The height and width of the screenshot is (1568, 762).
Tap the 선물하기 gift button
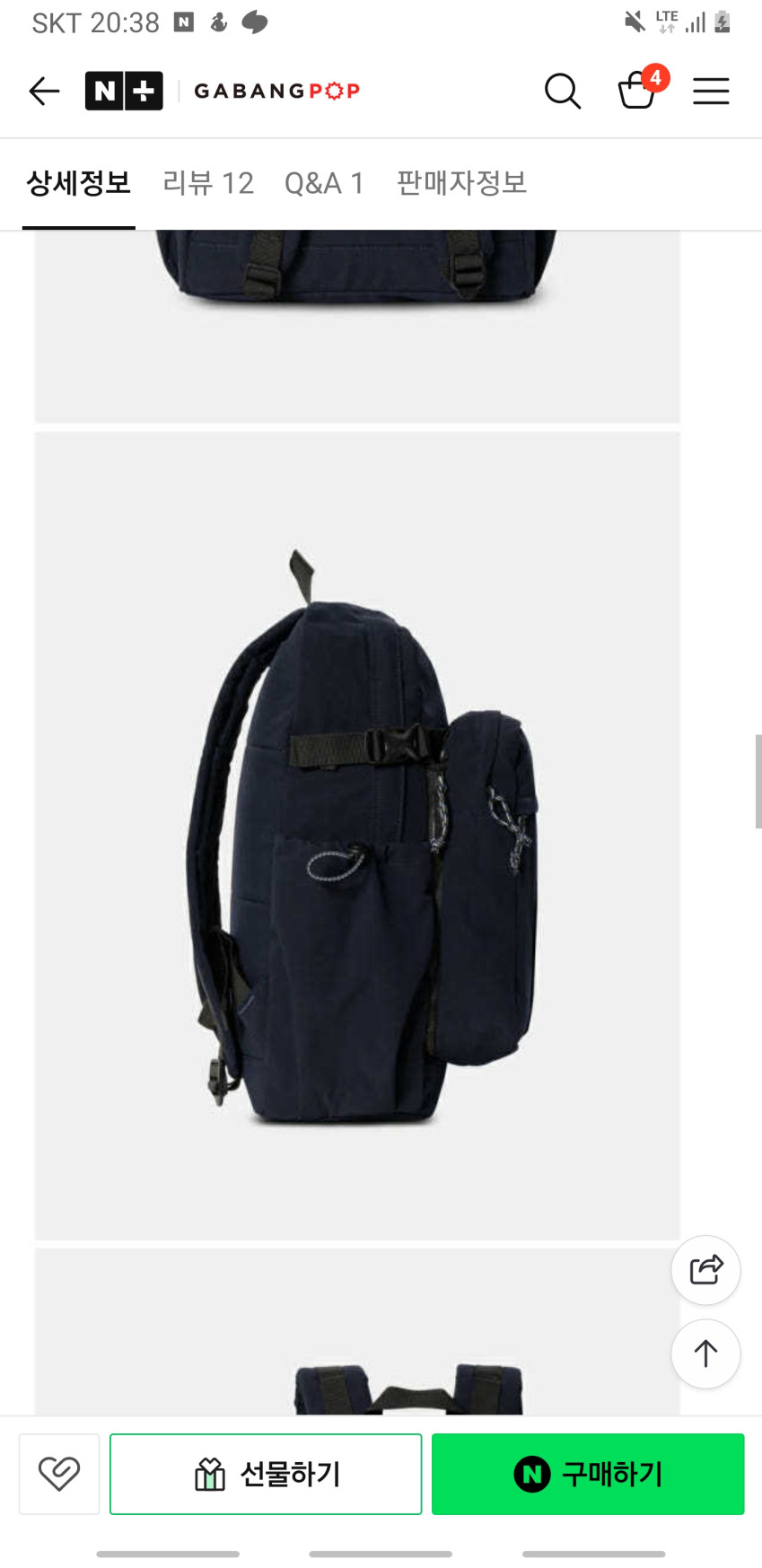coord(266,1474)
